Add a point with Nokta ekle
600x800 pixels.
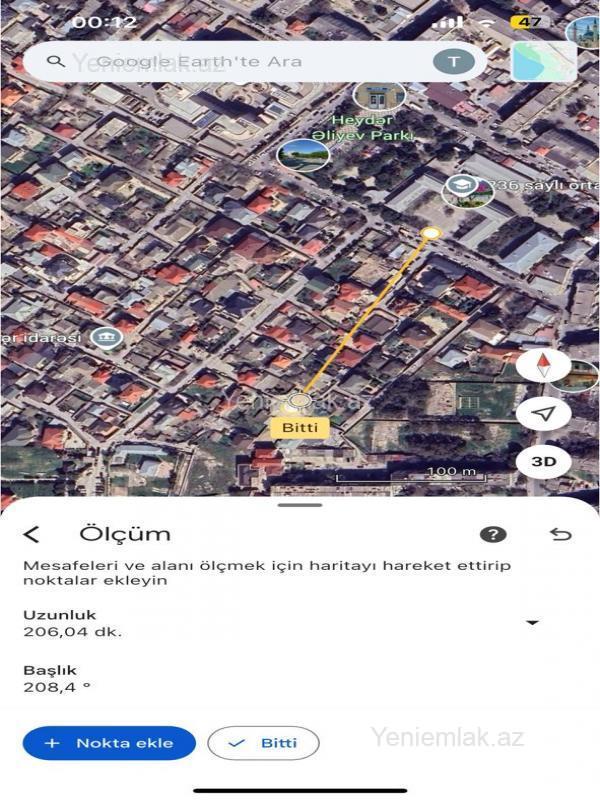click(x=109, y=743)
